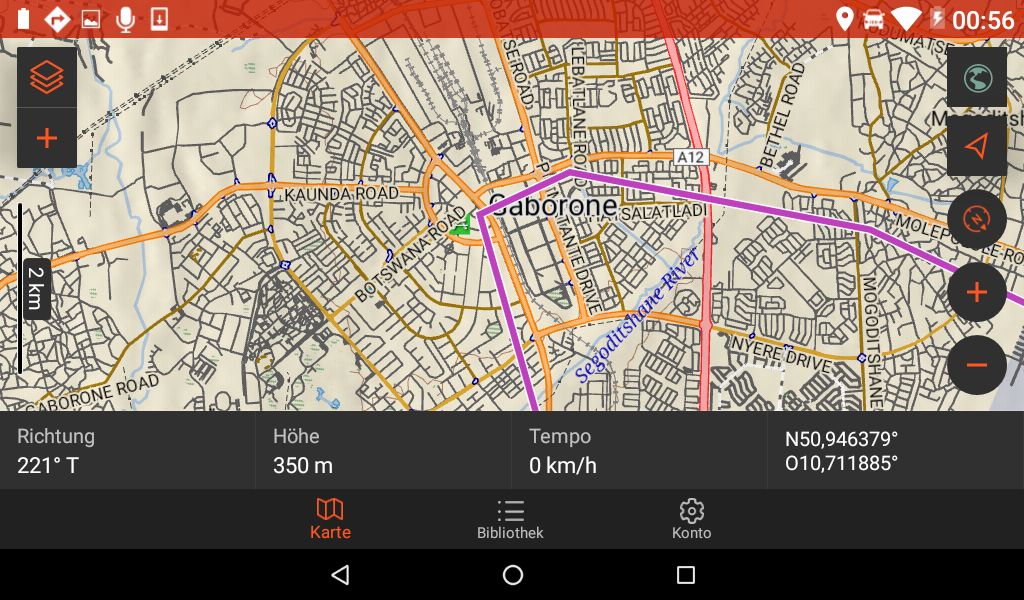Open the map layers selector

(x=47, y=77)
